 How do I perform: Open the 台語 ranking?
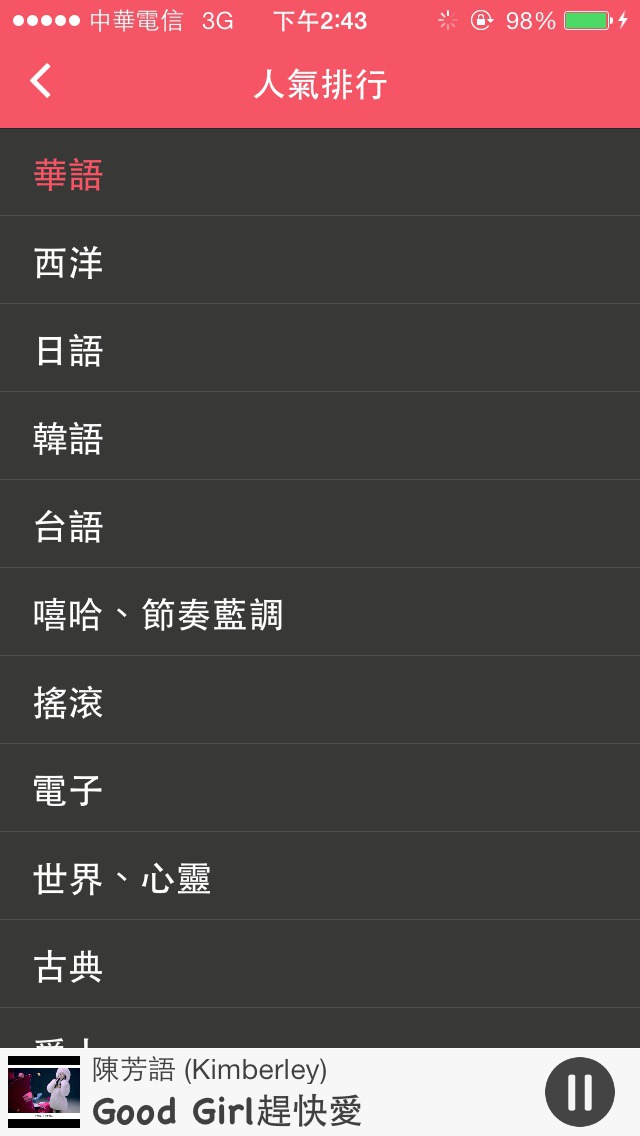click(320, 524)
